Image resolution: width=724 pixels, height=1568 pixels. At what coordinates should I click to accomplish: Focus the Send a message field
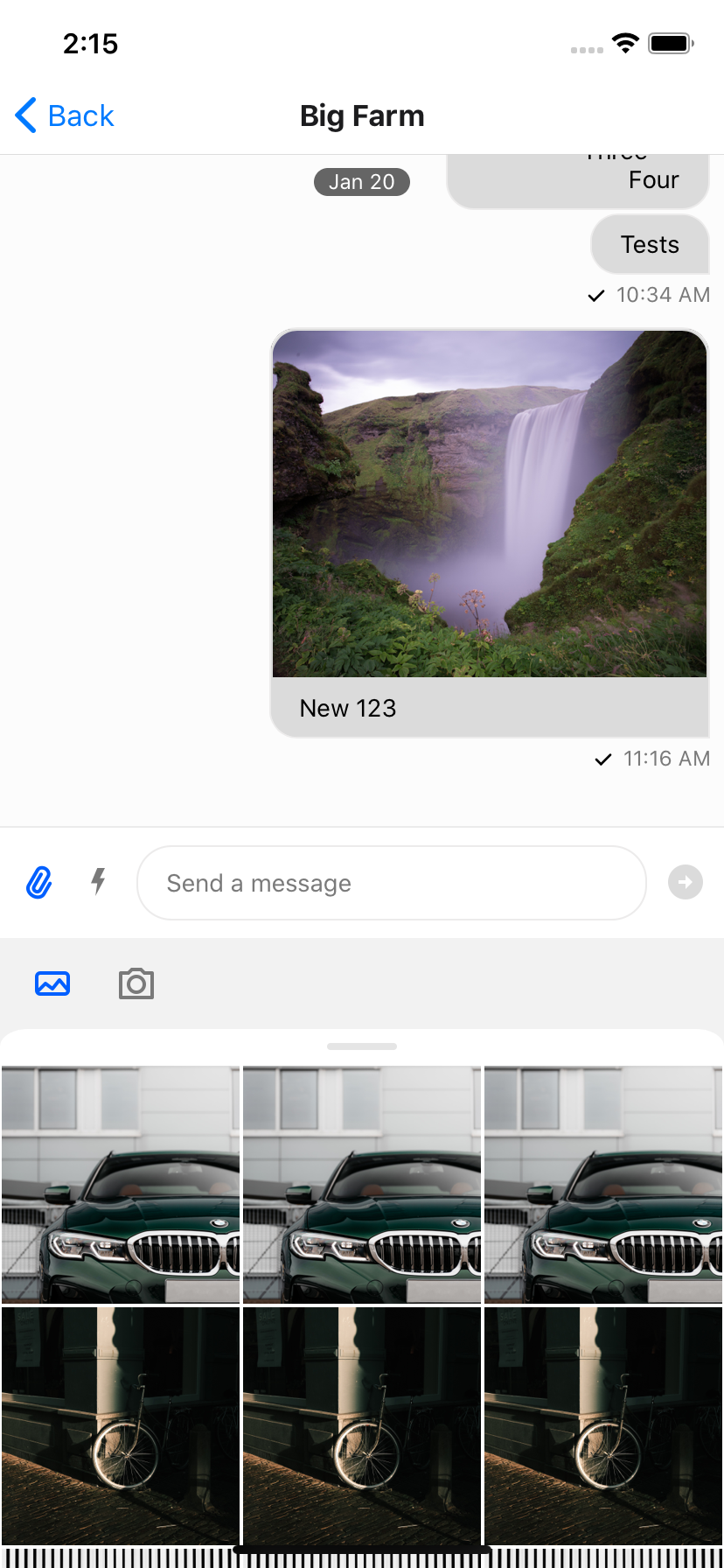391,883
